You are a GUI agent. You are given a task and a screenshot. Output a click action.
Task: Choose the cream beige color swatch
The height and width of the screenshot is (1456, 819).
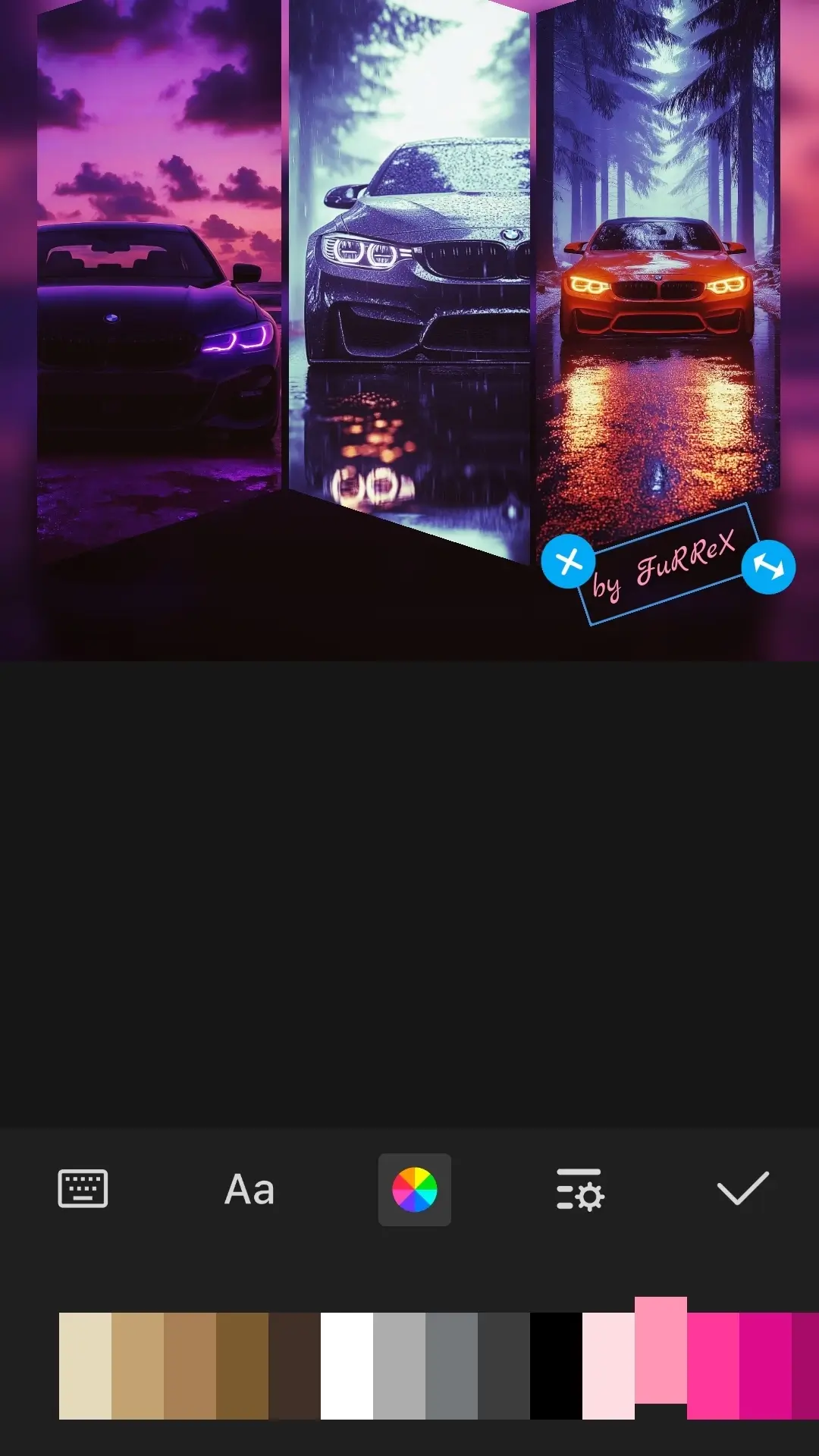85,1365
